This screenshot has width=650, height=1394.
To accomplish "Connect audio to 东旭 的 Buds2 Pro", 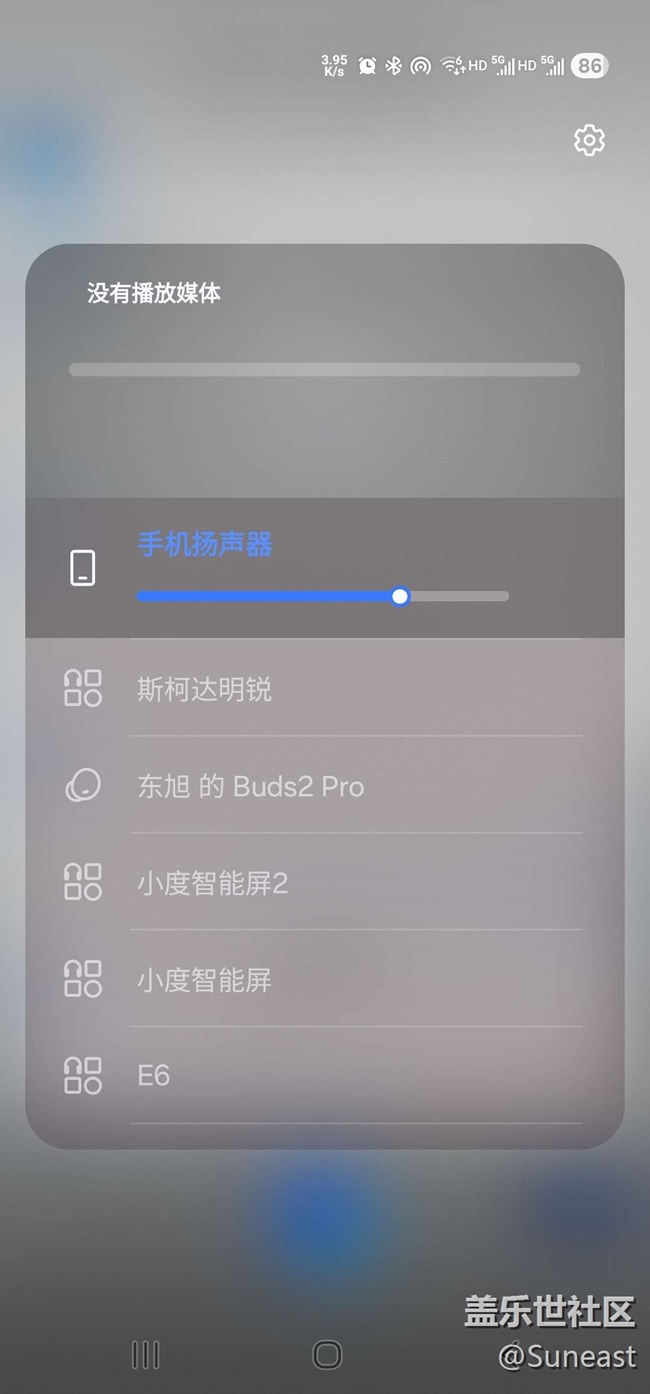I will point(325,785).
